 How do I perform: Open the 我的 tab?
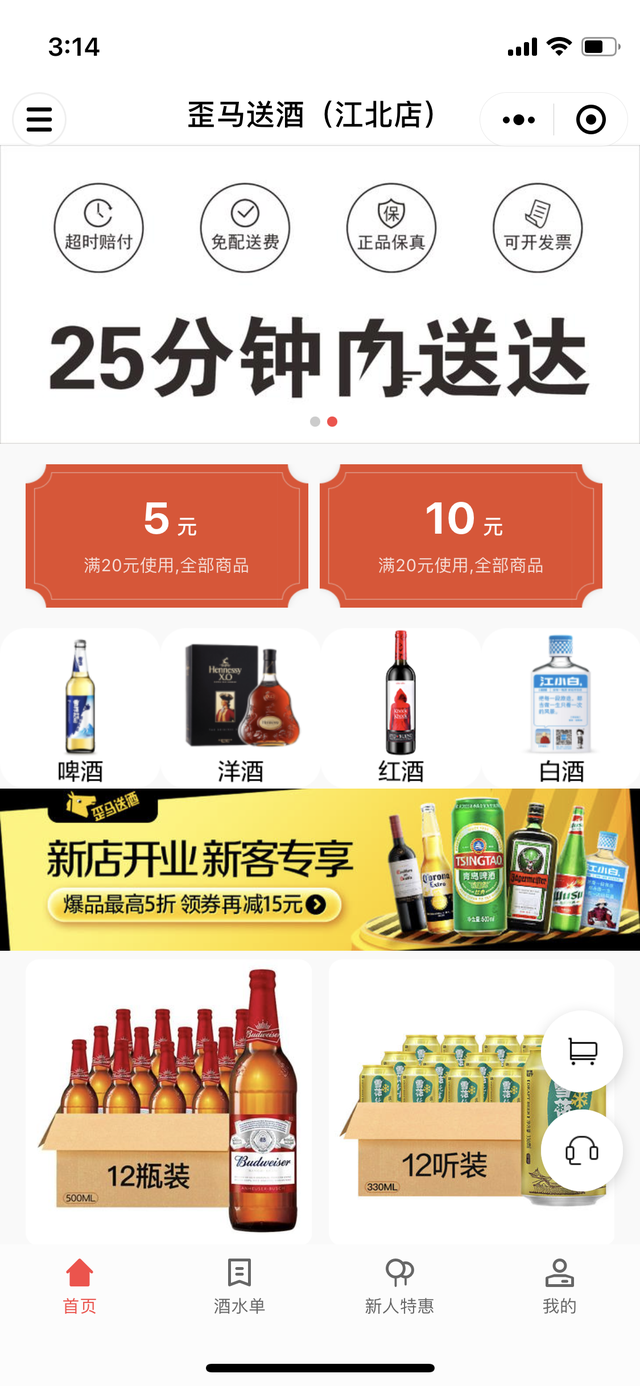click(559, 1286)
